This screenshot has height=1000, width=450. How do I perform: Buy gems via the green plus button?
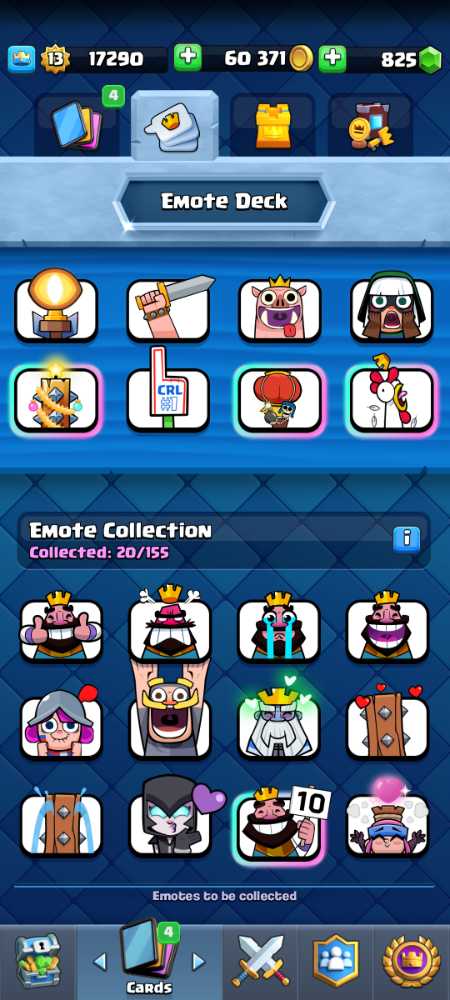tap(332, 59)
